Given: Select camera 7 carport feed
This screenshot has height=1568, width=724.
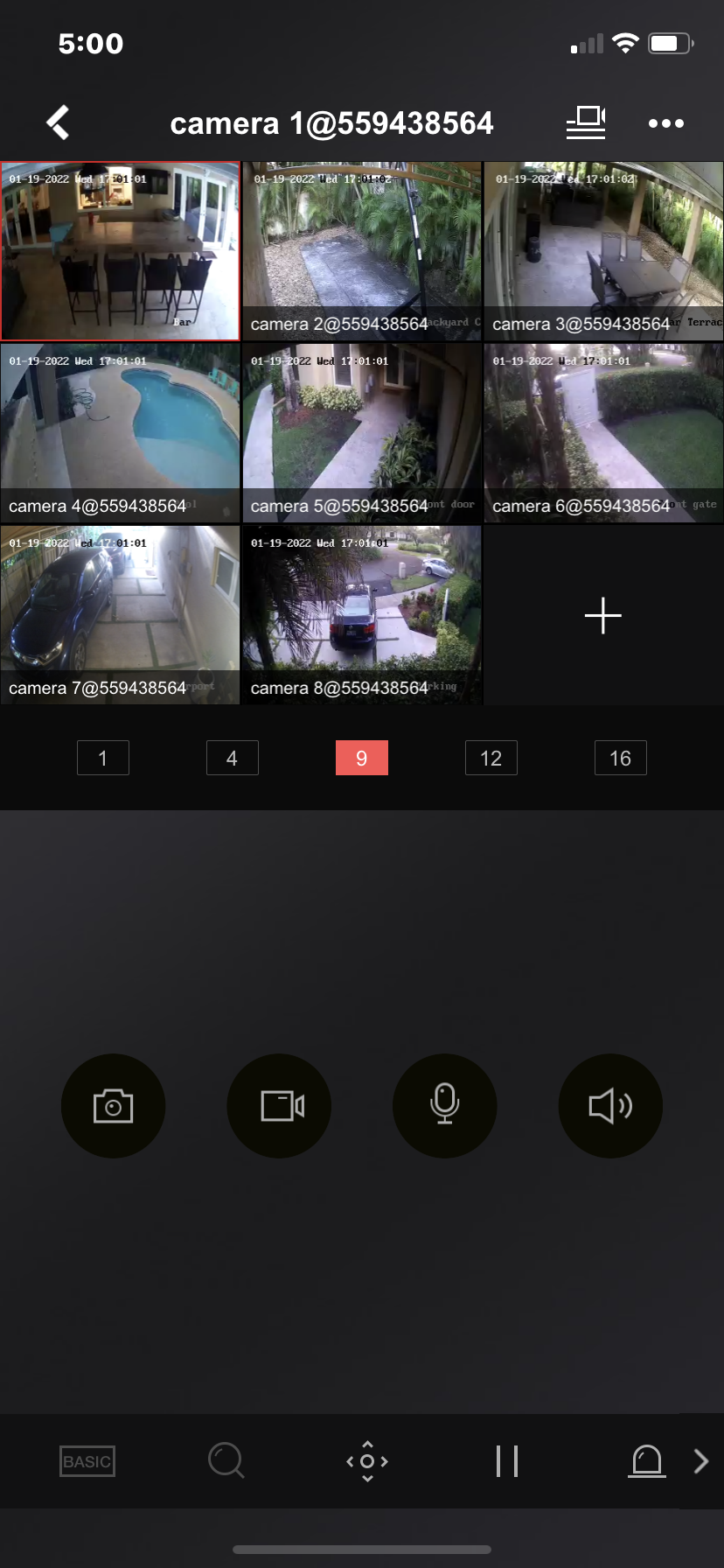Looking at the screenshot, I should tap(121, 615).
